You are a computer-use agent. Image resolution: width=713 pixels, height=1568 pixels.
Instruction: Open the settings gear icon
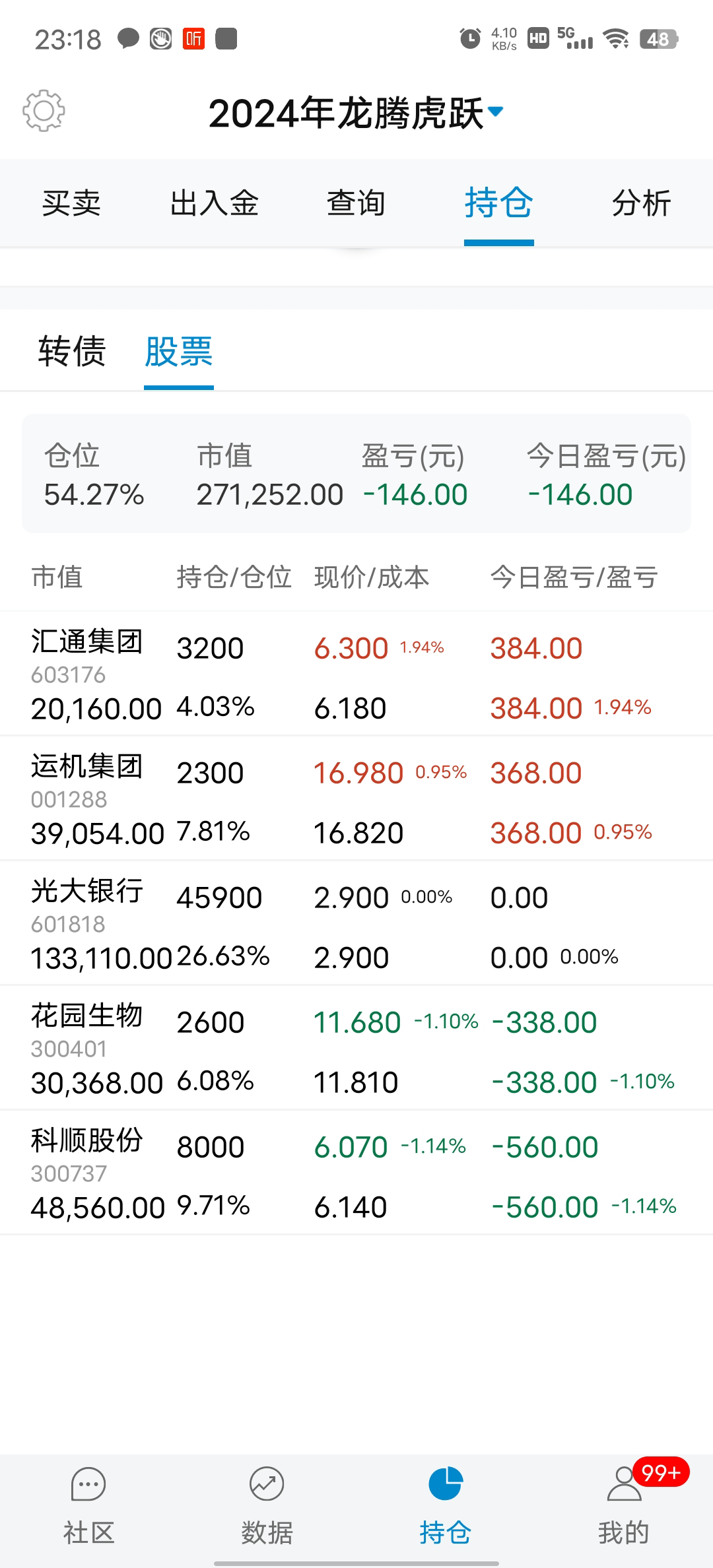point(44,111)
